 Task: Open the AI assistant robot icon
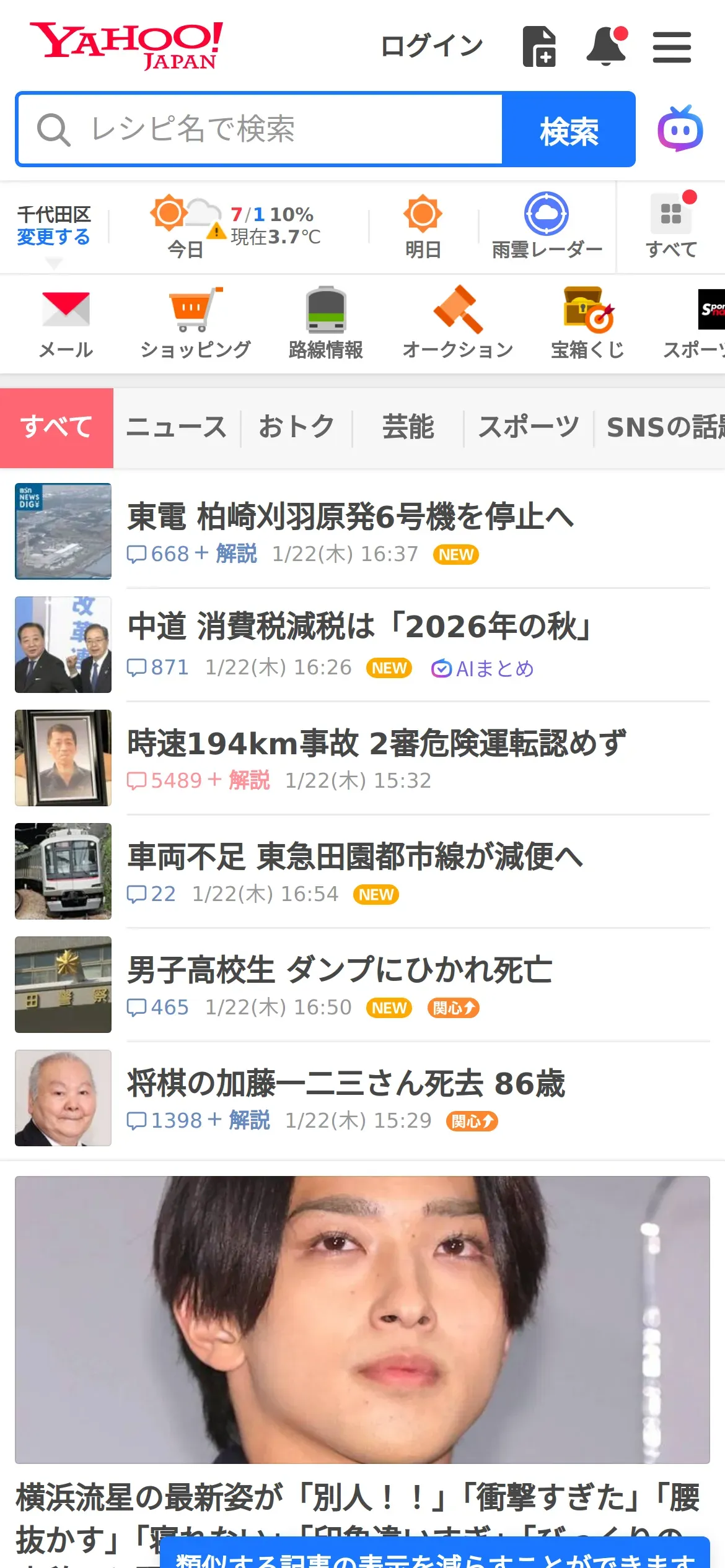680,129
